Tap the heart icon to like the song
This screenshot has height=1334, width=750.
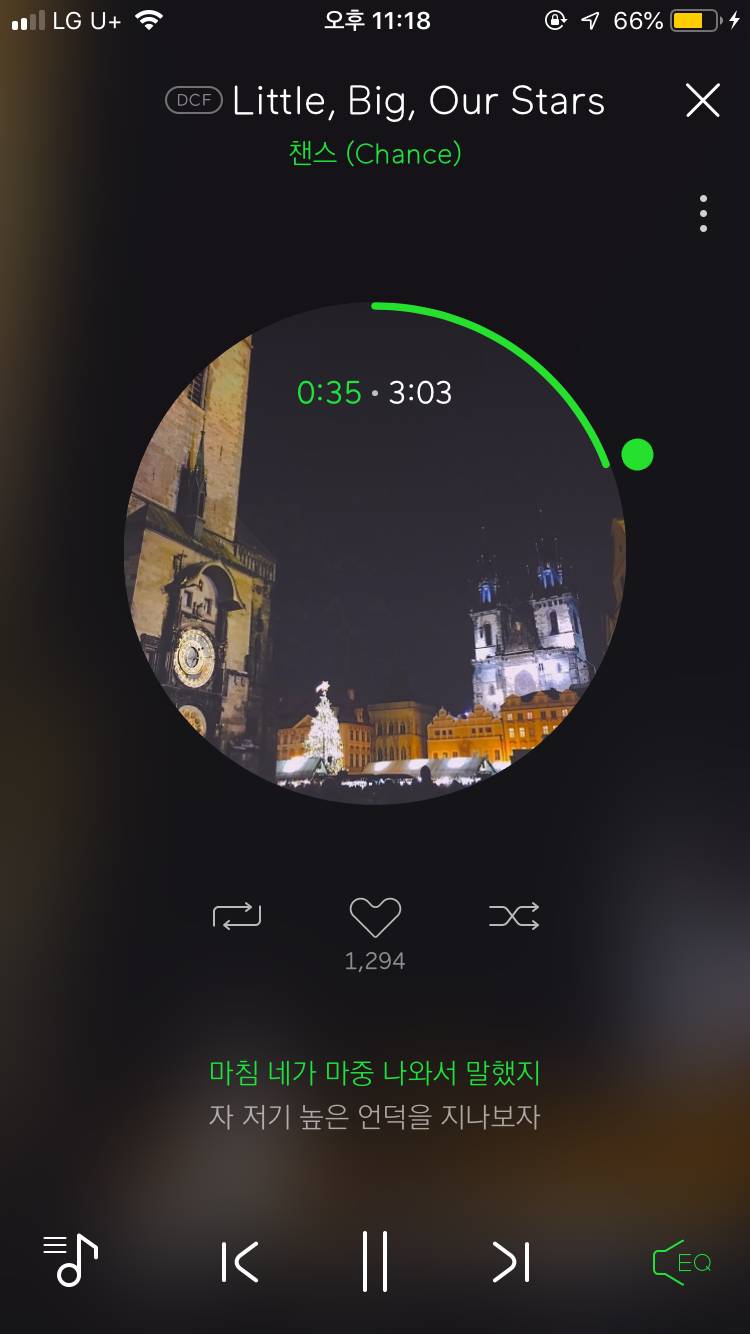(374, 915)
